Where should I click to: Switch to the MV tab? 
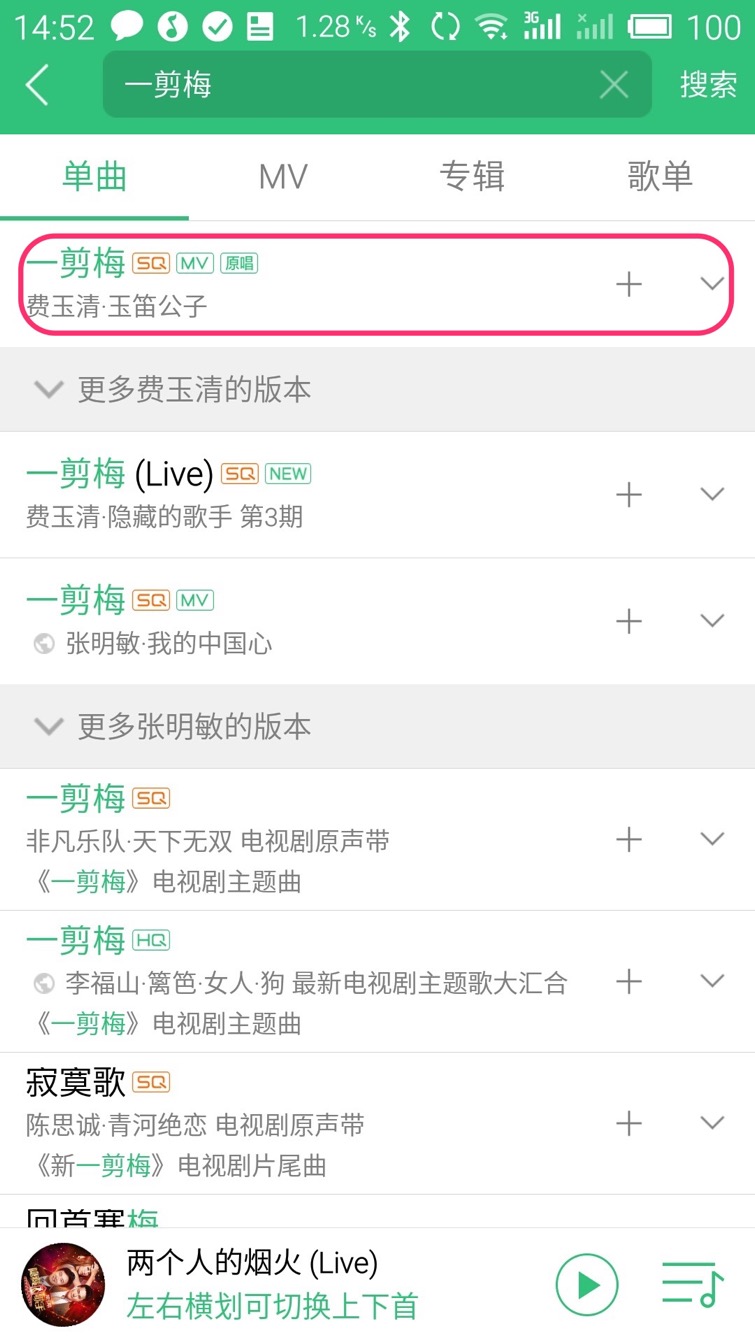pos(283,177)
